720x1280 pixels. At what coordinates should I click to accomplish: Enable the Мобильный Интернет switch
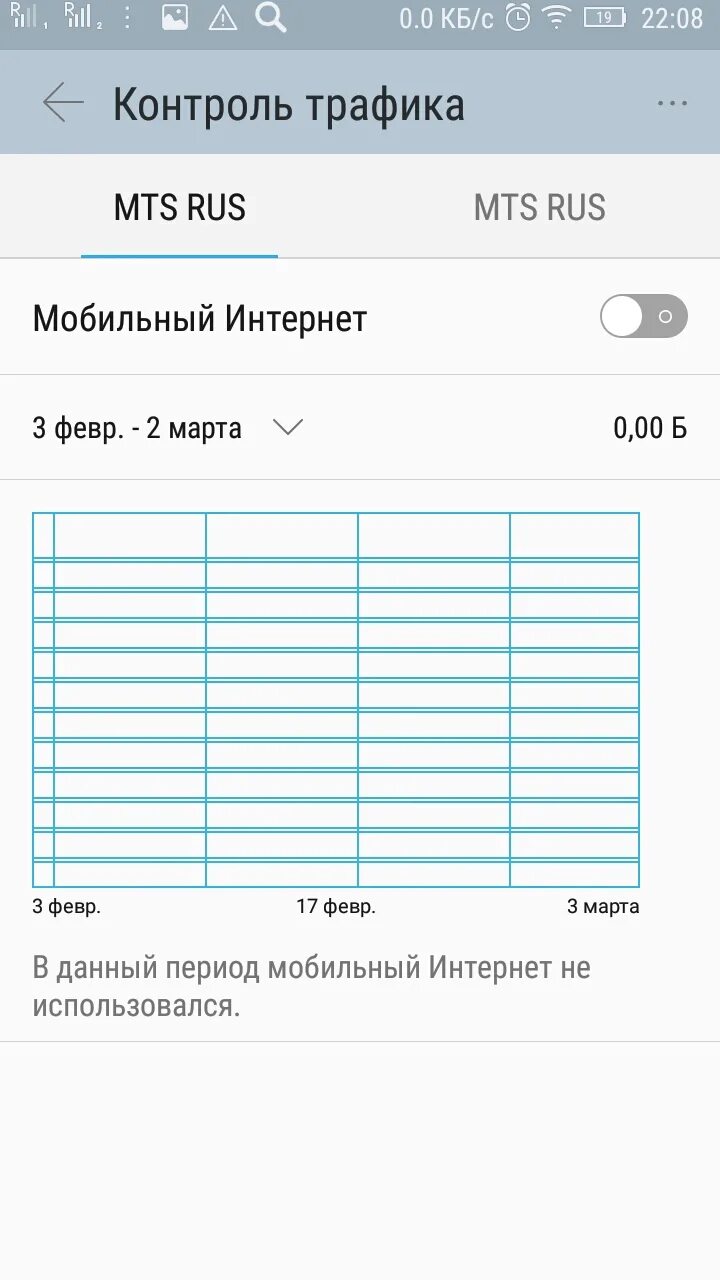tap(644, 317)
